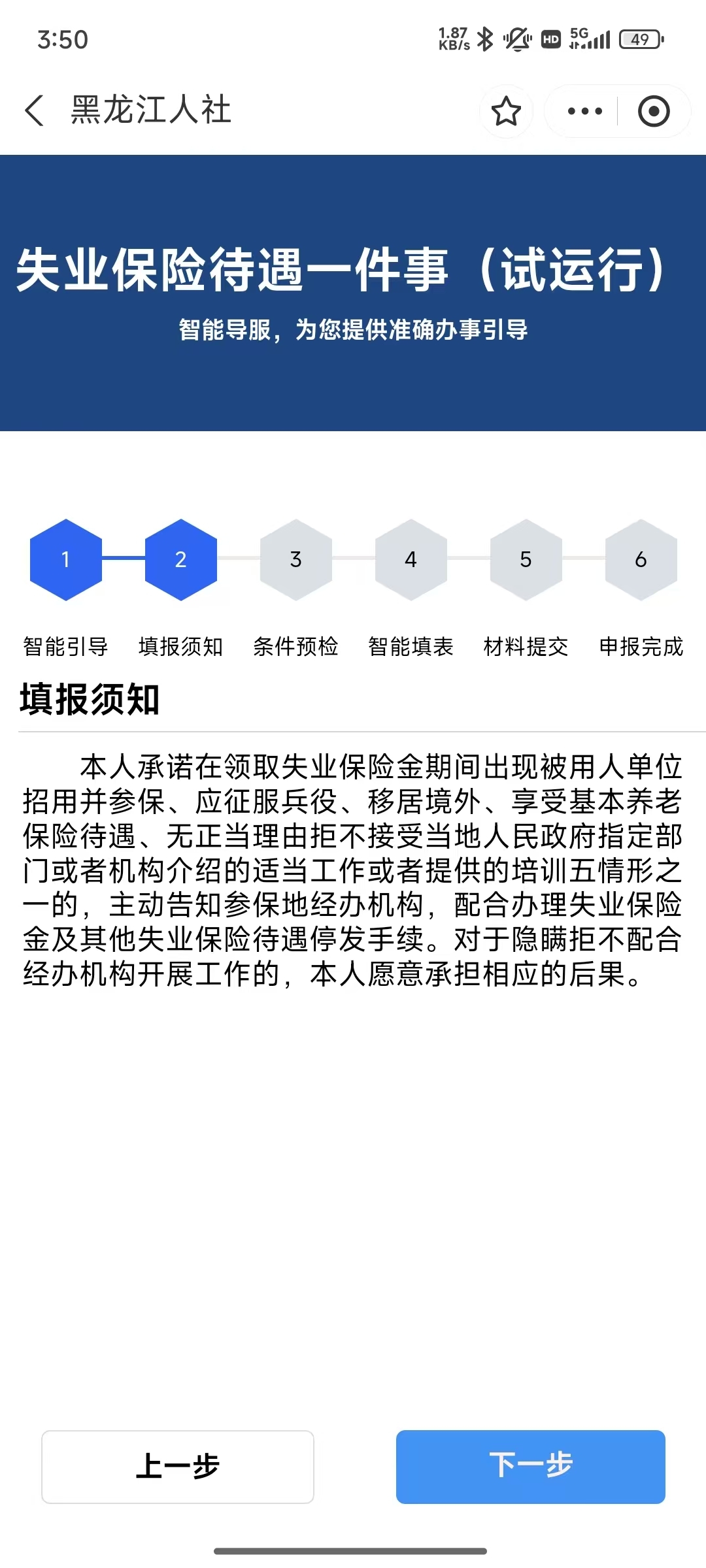This screenshot has width=706, height=1568.
Task: Close the mini program via circle button
Action: pyautogui.click(x=654, y=111)
